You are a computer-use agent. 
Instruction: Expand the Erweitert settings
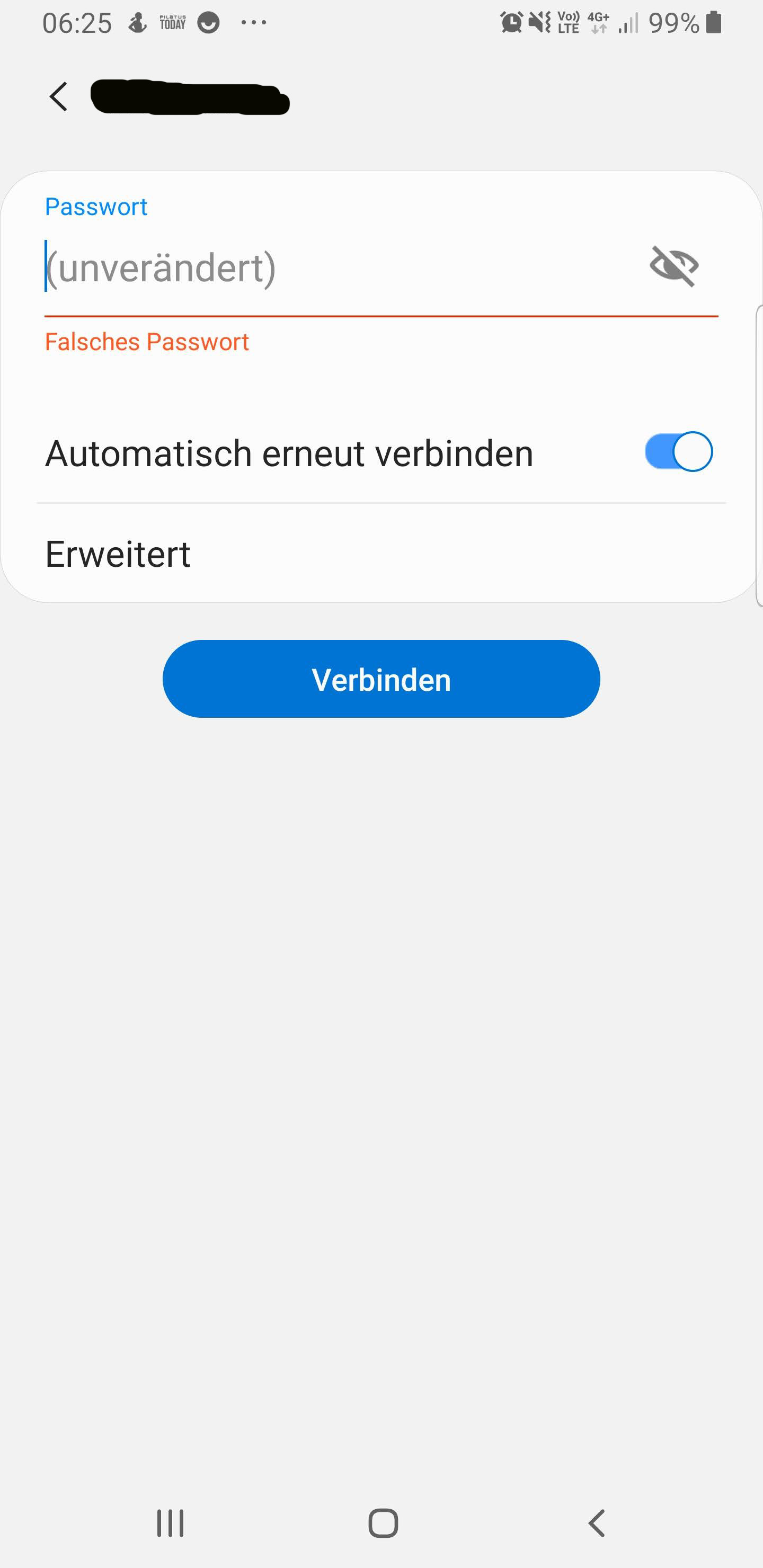pos(118,554)
